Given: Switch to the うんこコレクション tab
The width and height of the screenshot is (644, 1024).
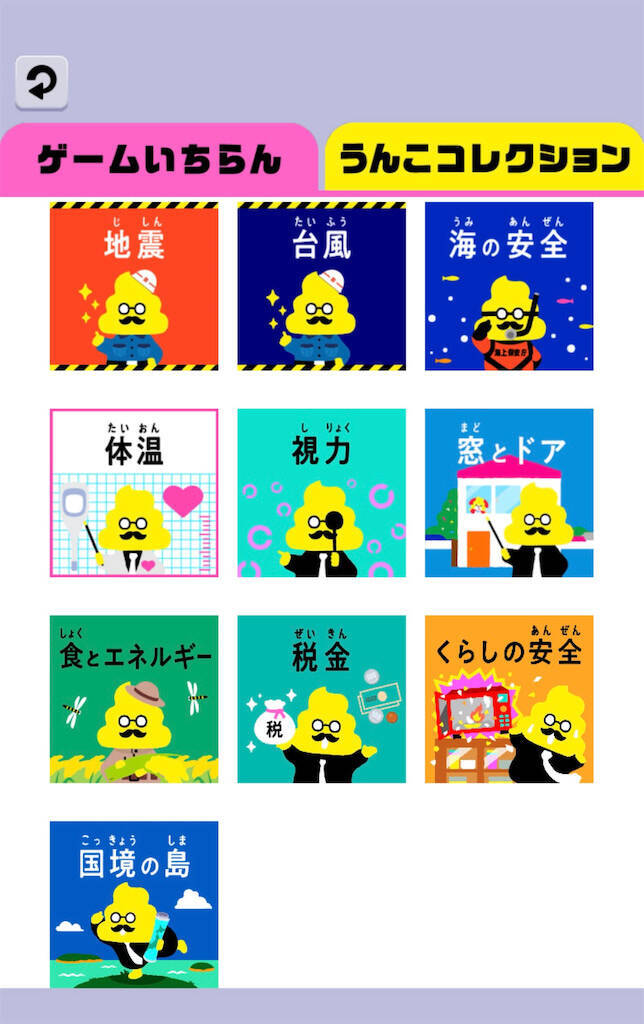Looking at the screenshot, I should [x=485, y=158].
